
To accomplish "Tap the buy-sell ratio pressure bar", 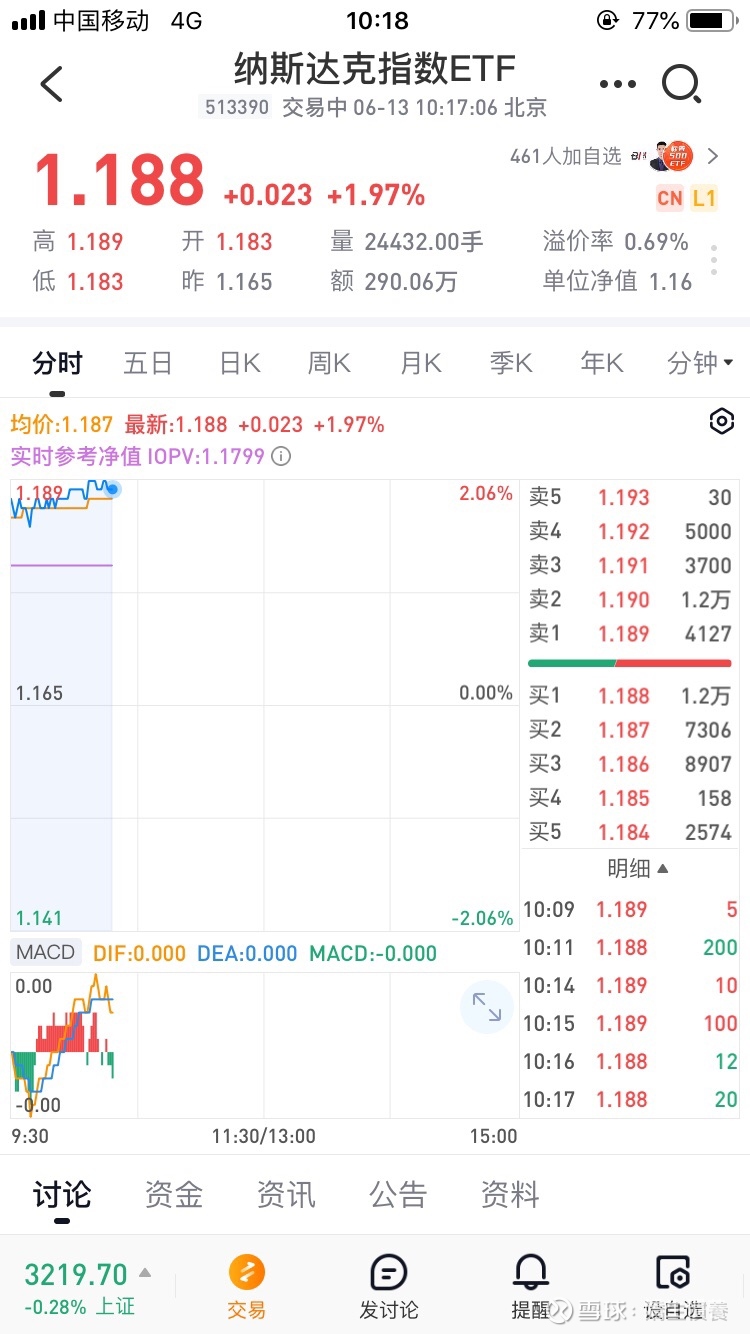I will [629, 662].
